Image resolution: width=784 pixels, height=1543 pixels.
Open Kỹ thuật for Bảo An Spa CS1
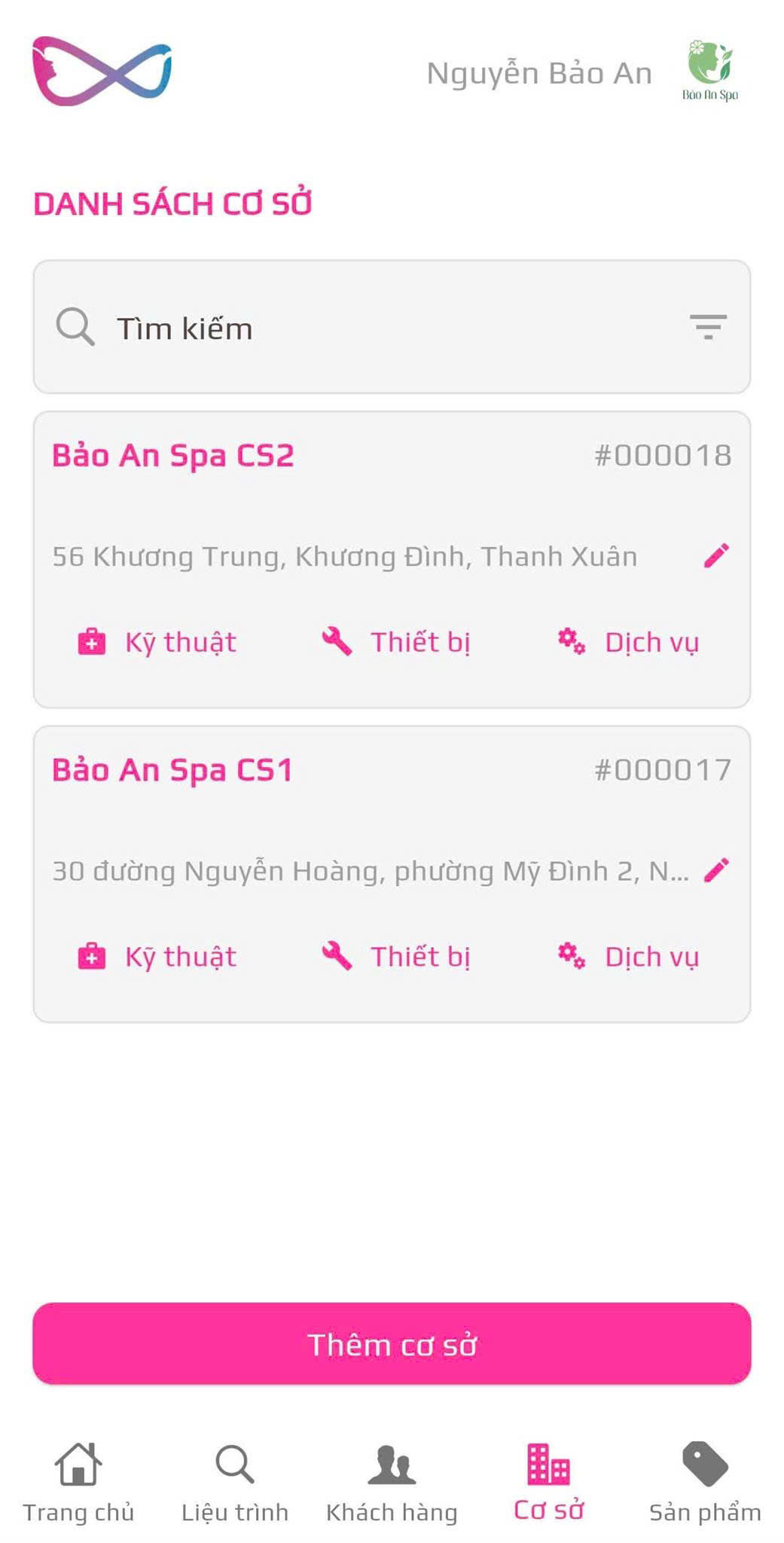[157, 956]
